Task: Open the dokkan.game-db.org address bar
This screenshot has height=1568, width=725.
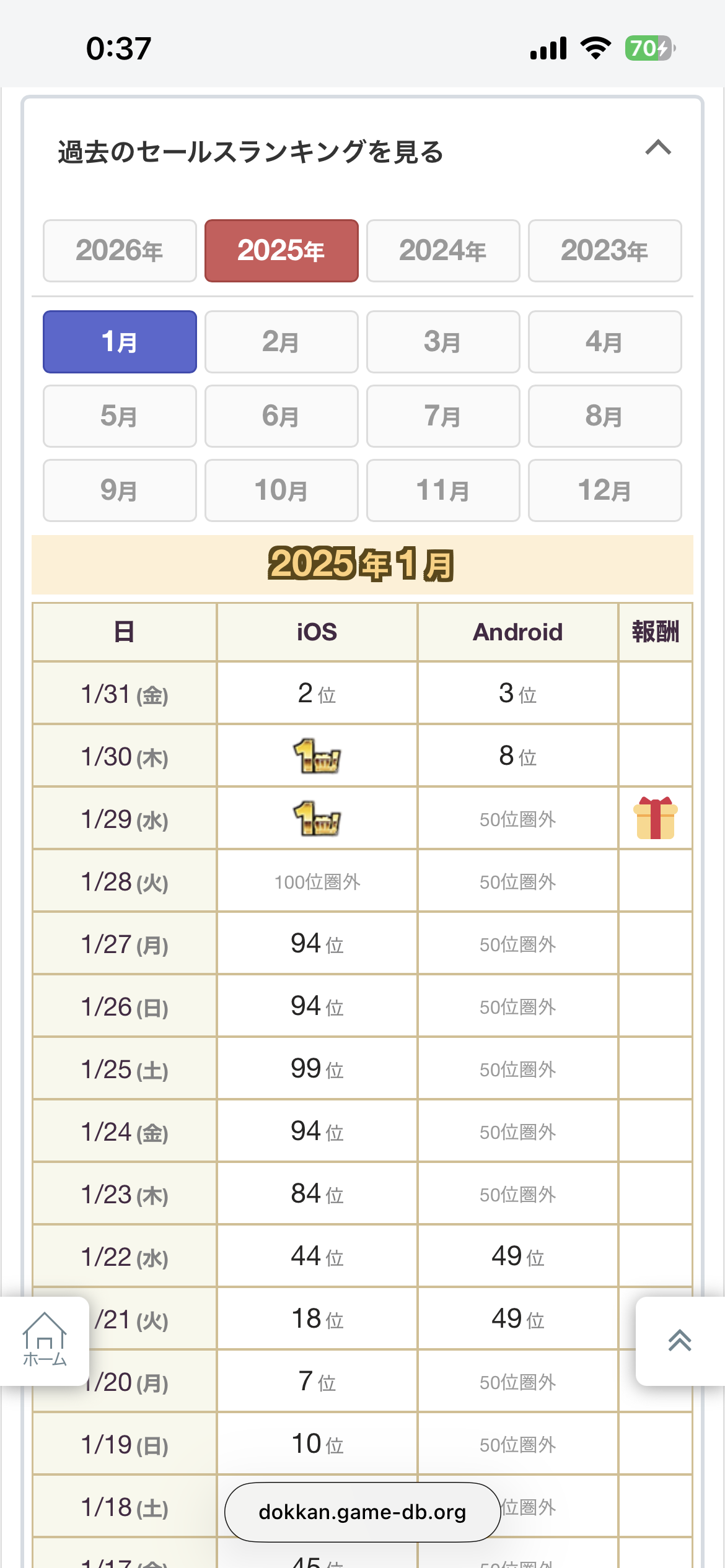Action: tap(362, 1512)
